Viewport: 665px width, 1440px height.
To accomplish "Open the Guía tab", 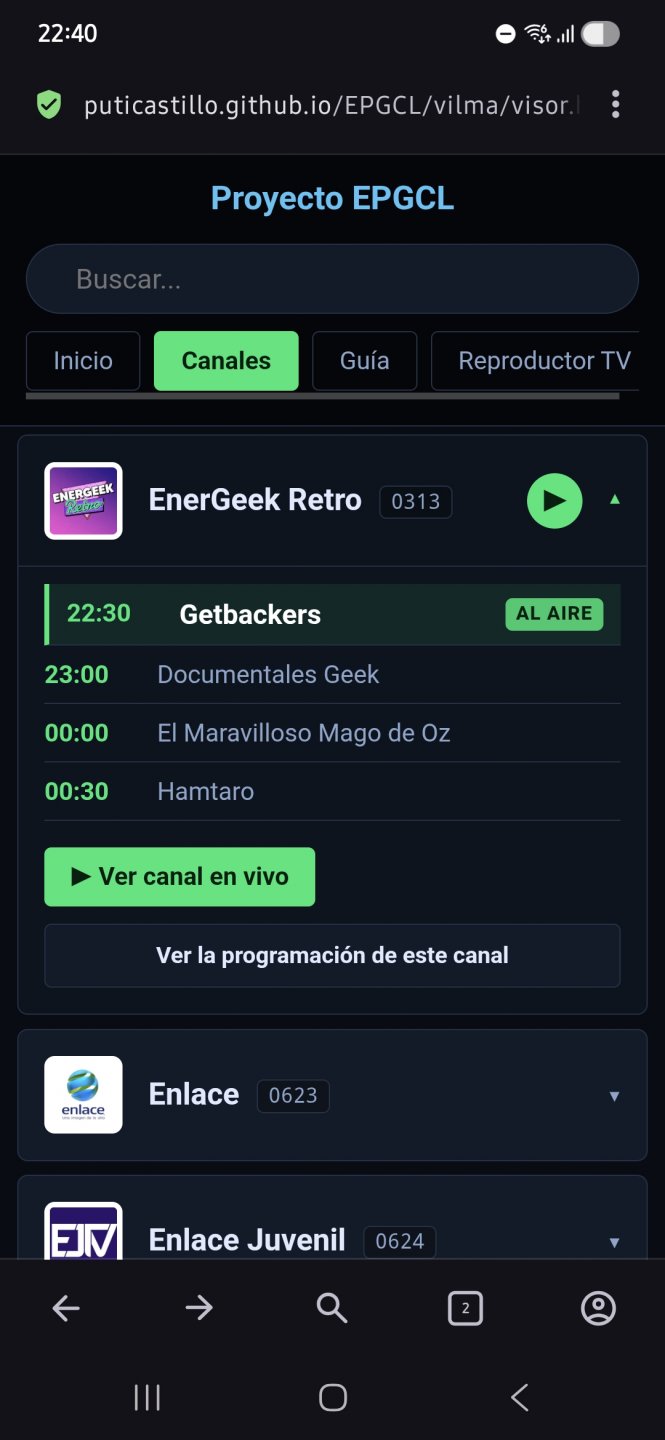I will (x=364, y=361).
